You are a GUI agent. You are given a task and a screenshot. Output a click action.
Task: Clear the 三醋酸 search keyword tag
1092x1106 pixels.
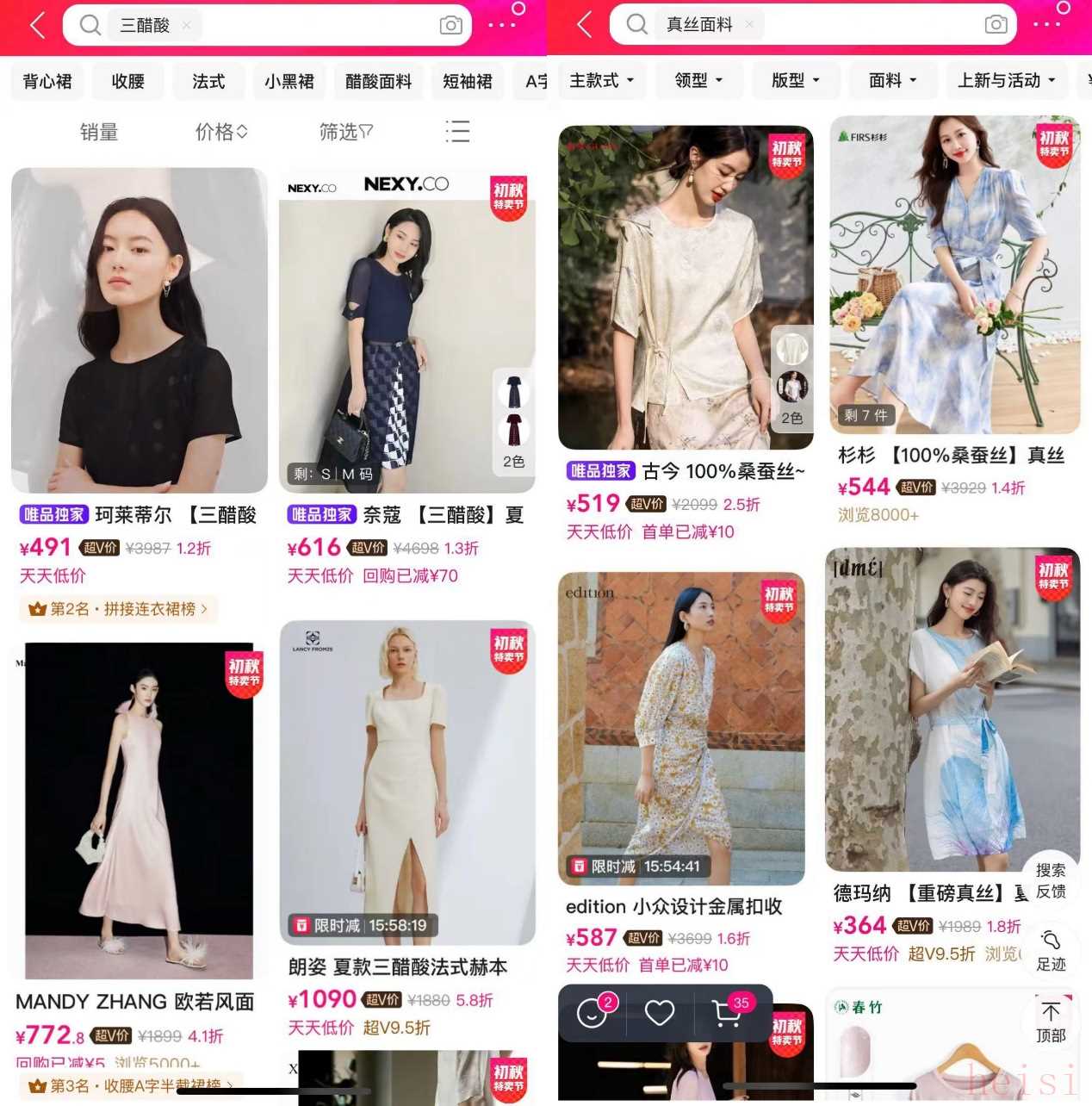[186, 26]
